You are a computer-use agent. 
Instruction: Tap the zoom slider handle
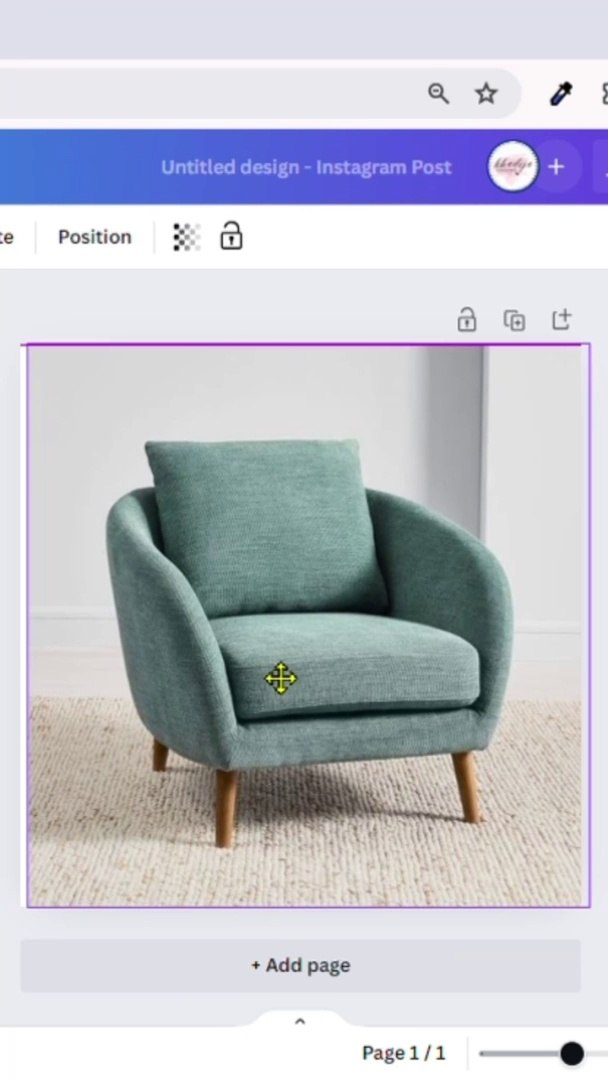pos(572,1053)
